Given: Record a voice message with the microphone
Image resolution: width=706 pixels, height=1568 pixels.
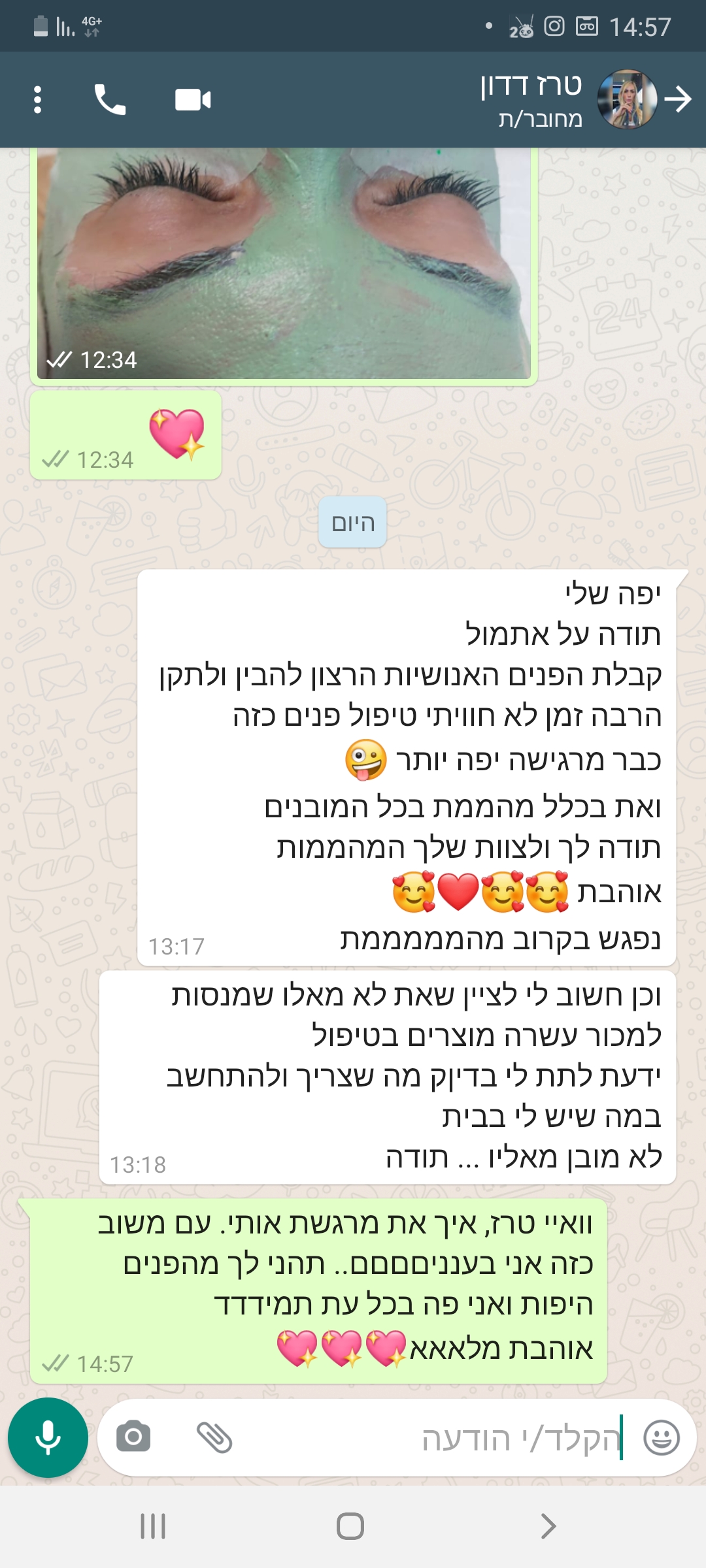Looking at the screenshot, I should click(x=48, y=1437).
